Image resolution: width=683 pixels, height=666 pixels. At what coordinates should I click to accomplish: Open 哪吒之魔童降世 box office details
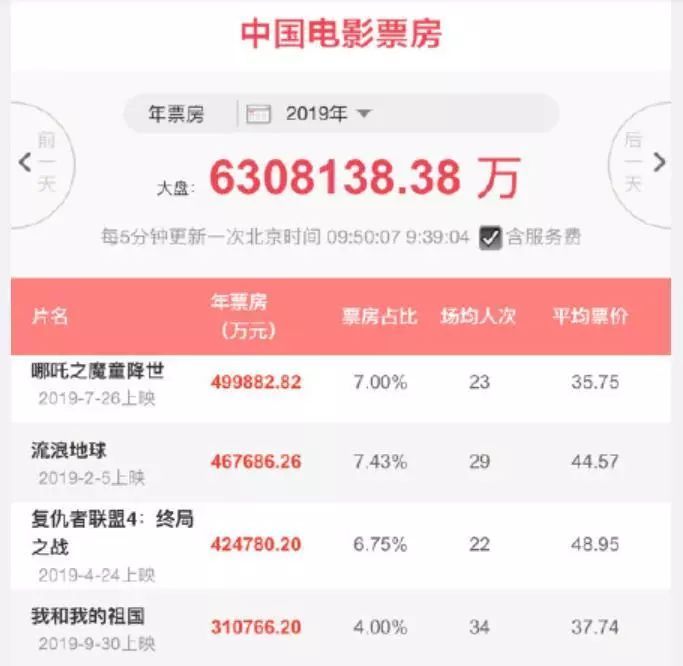coord(98,371)
